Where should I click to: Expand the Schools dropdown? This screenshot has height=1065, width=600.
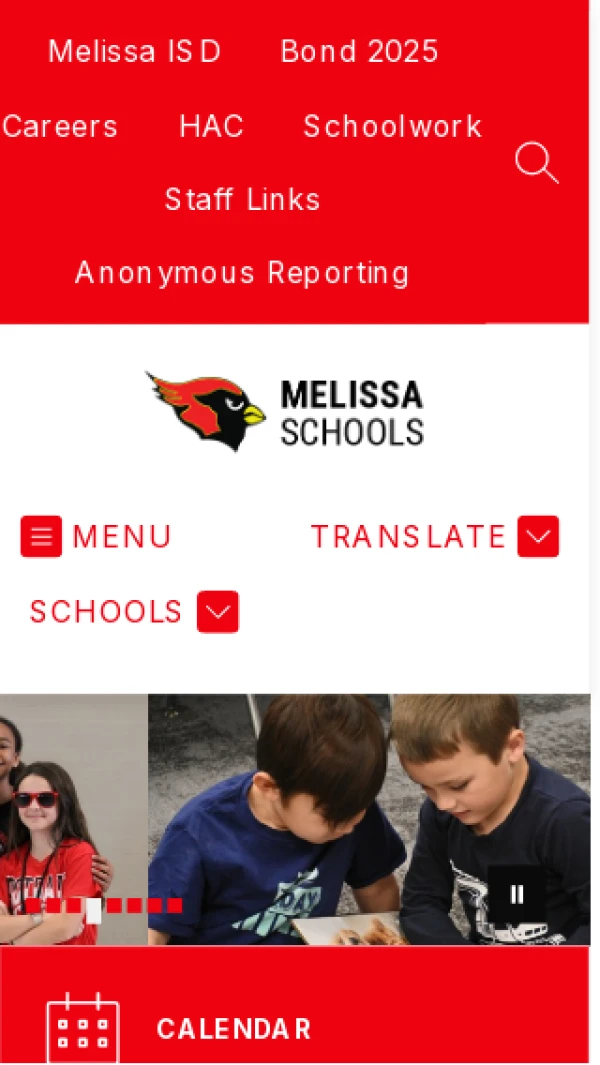[x=134, y=612]
